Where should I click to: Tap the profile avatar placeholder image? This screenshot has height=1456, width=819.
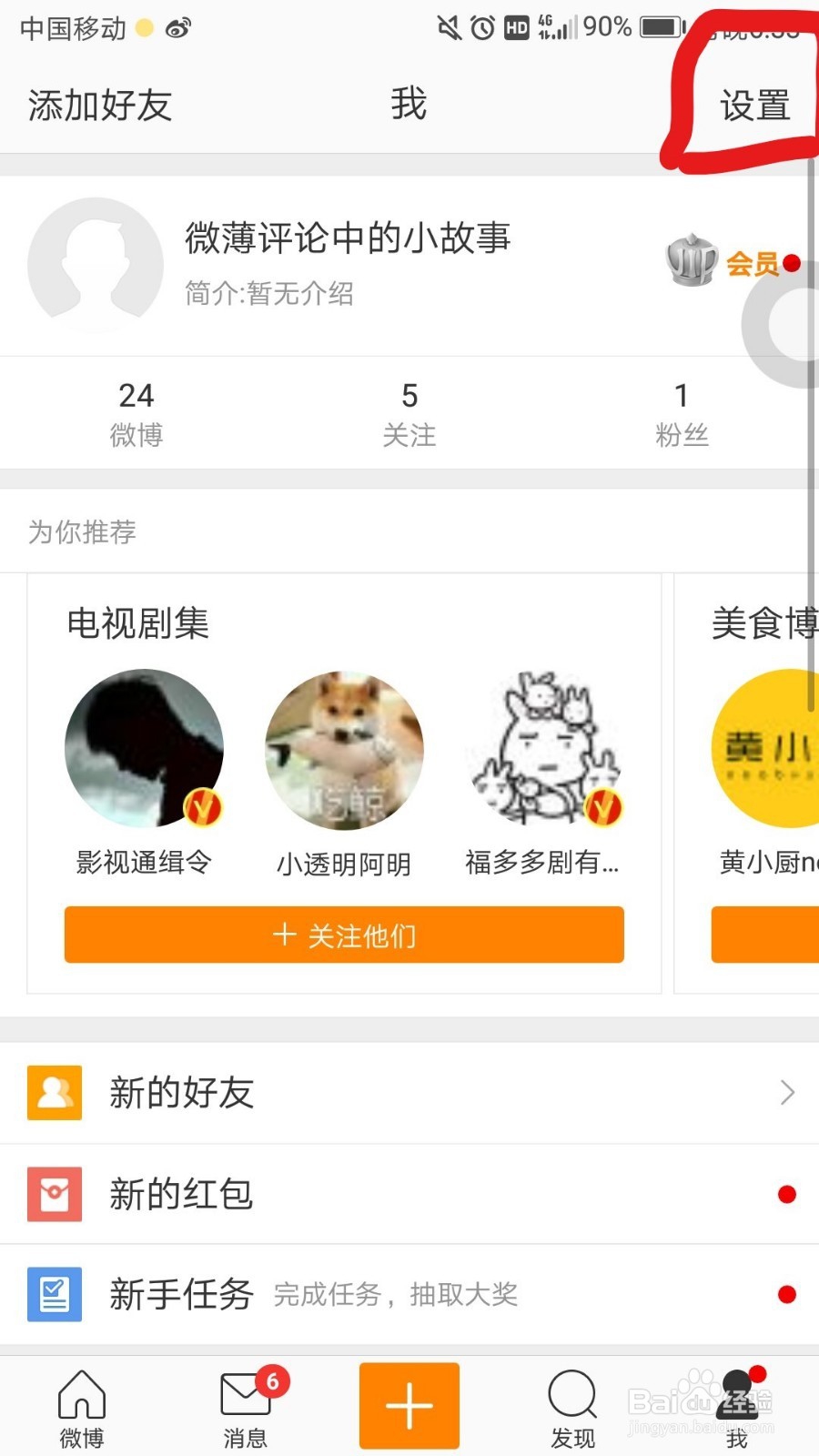(x=95, y=264)
